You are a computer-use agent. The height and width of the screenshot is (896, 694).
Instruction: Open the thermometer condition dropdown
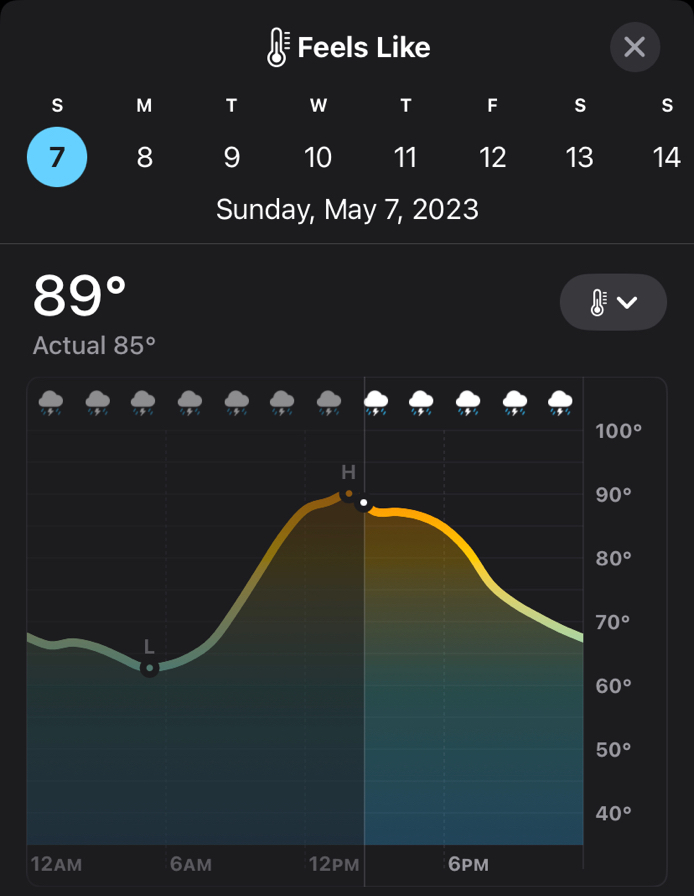pyautogui.click(x=613, y=302)
